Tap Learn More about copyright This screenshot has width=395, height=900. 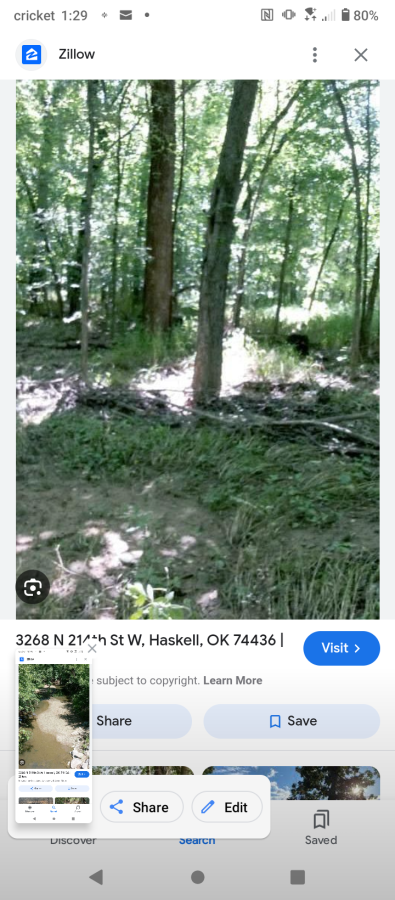pos(233,680)
